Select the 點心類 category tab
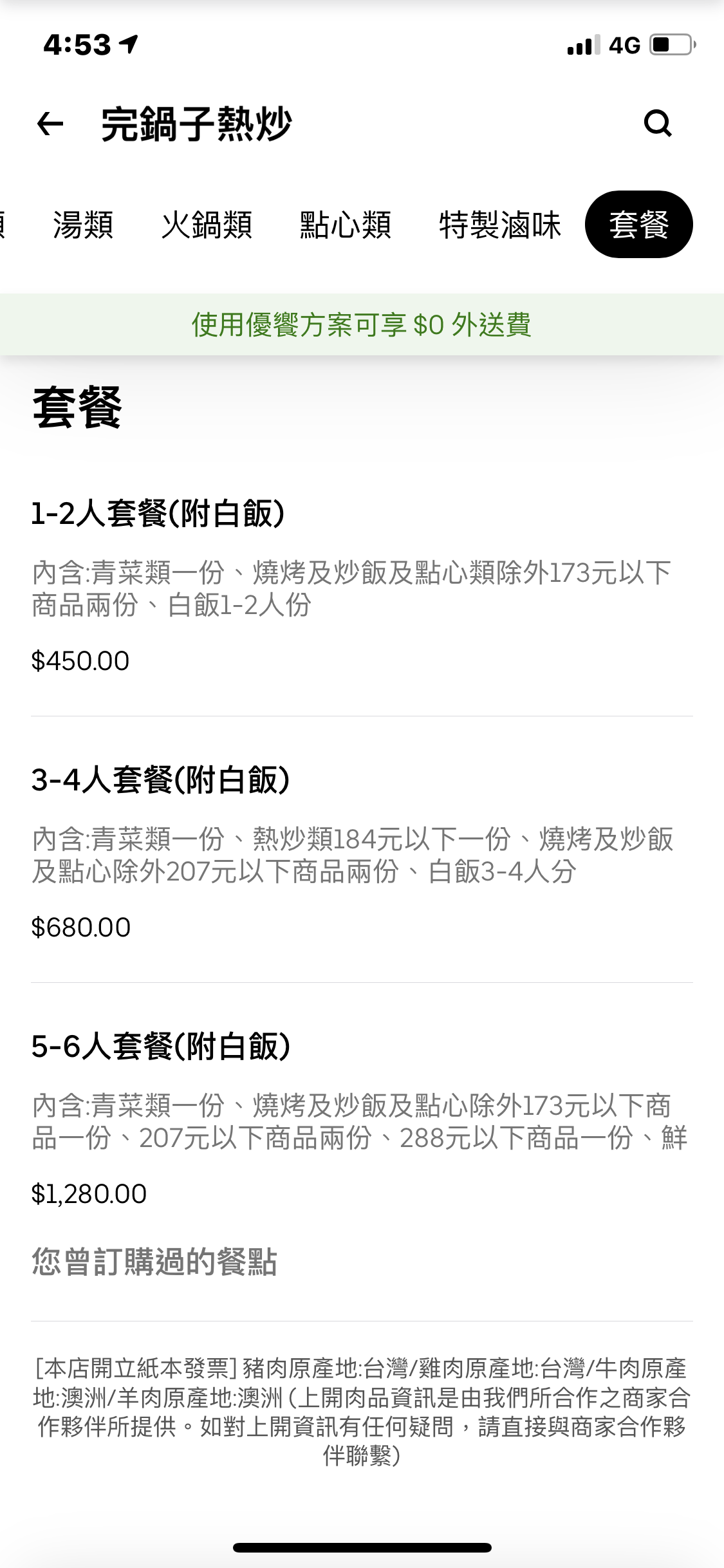The image size is (724, 1568). (346, 225)
